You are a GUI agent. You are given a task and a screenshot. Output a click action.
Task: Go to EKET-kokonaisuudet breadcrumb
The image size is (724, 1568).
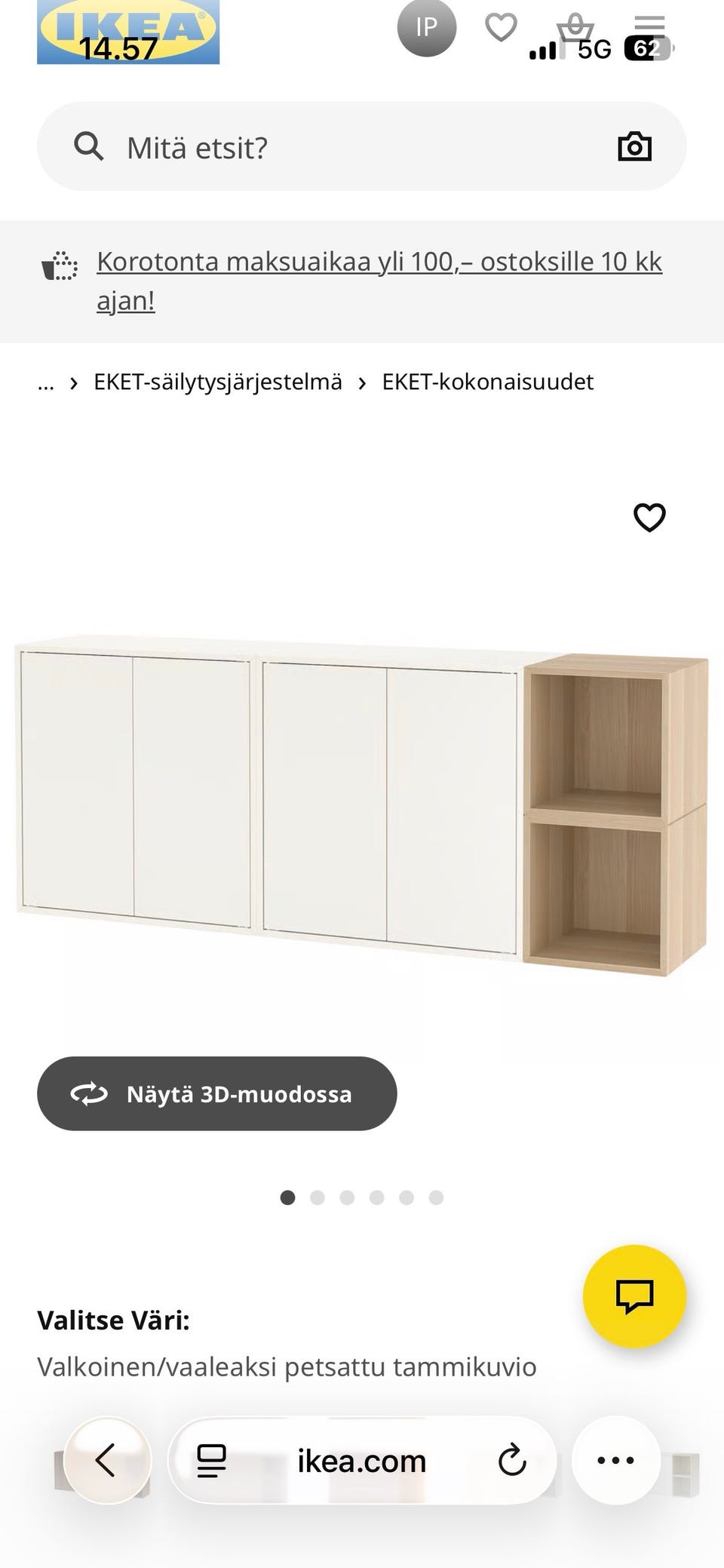pos(487,382)
